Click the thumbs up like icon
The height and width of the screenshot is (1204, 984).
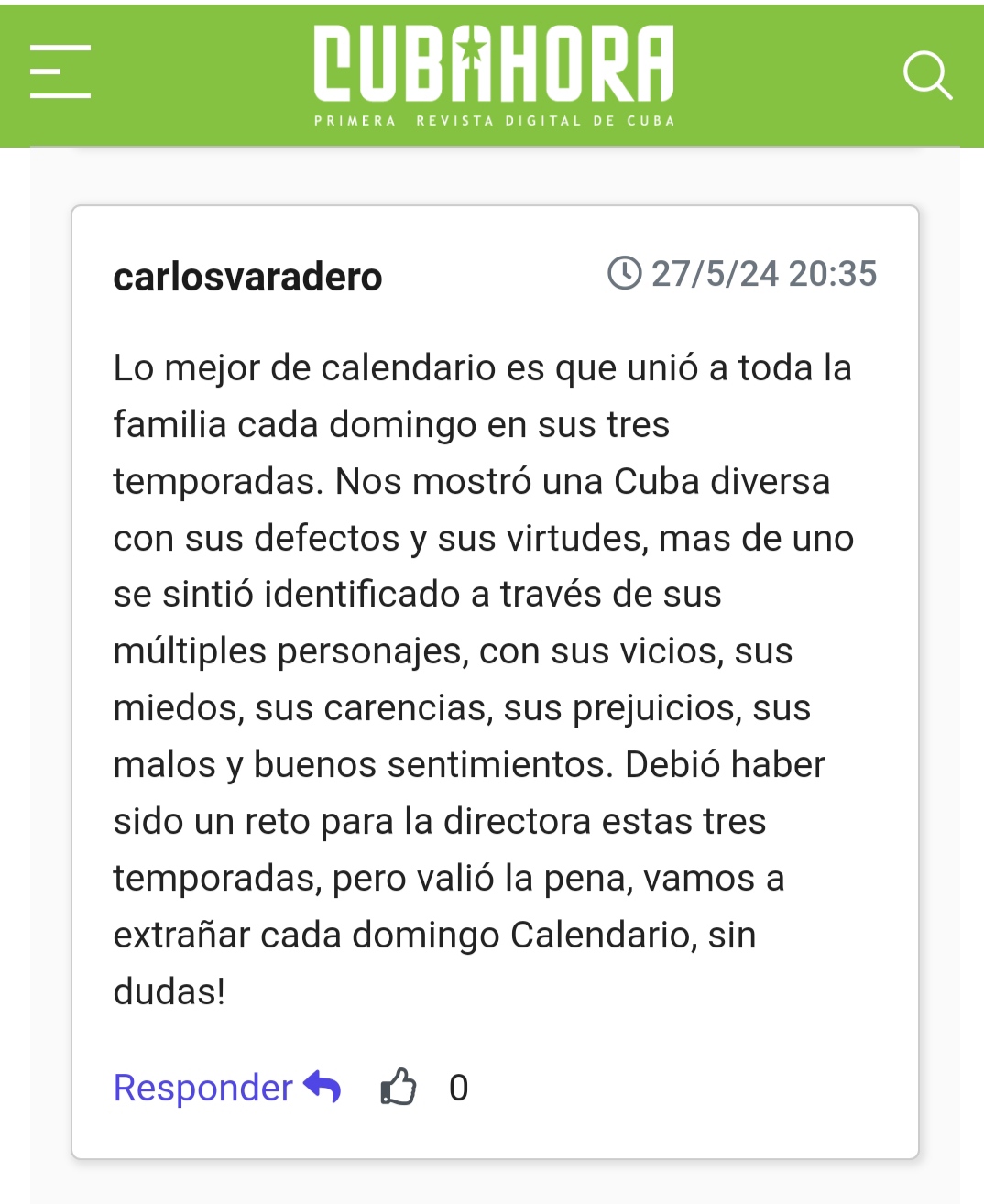399,1088
